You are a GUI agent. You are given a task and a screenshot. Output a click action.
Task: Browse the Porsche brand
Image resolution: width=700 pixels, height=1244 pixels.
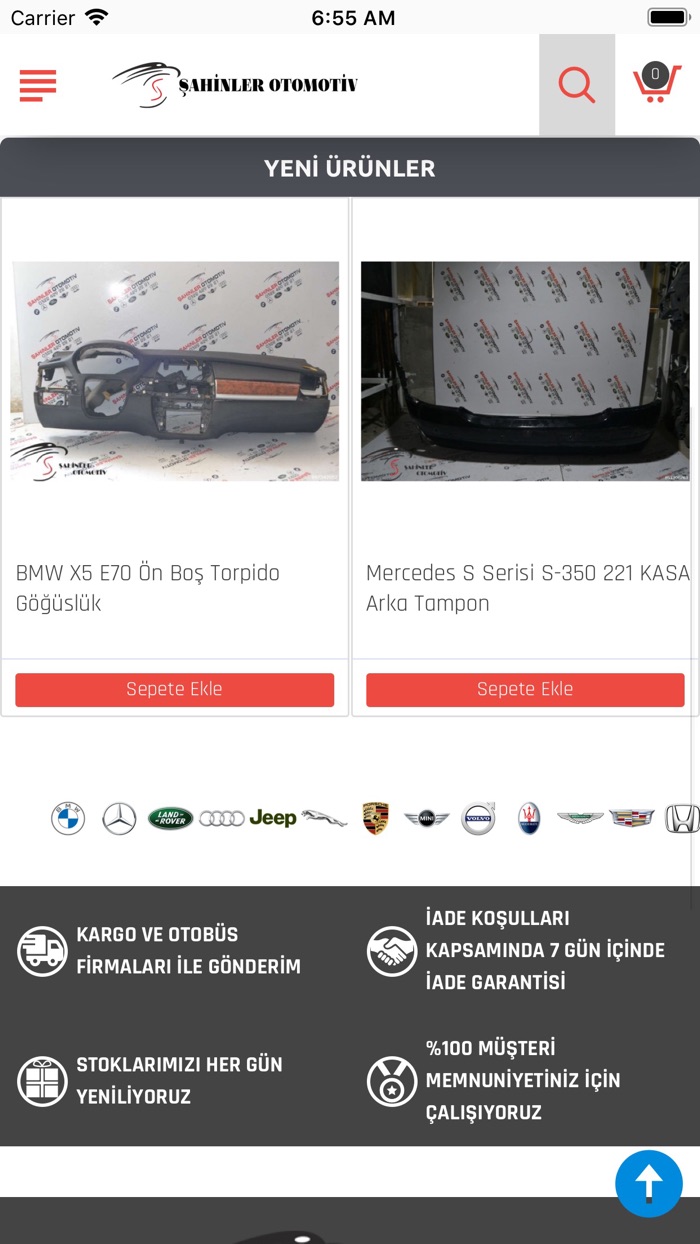pos(375,818)
